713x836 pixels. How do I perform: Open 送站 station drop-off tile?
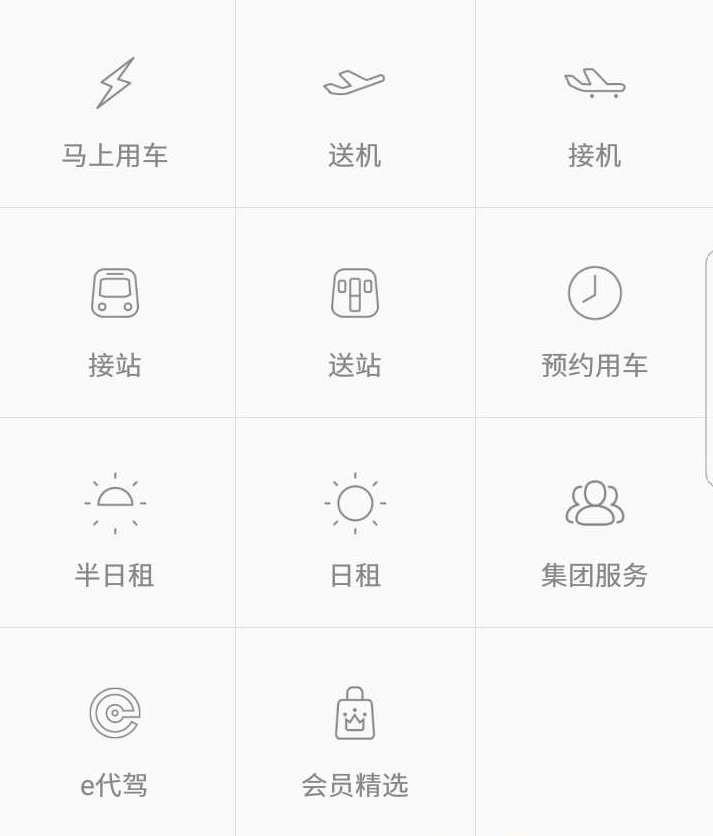[x=355, y=320]
